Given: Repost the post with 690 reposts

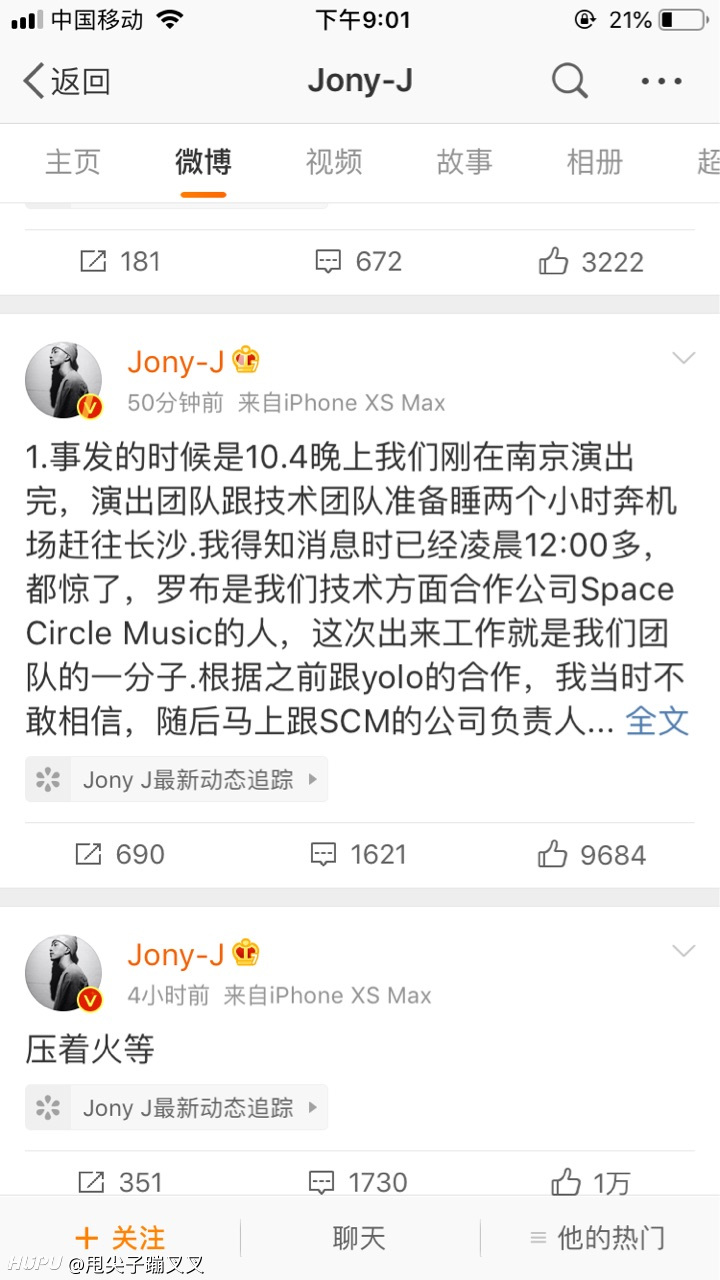Looking at the screenshot, I should tap(121, 854).
